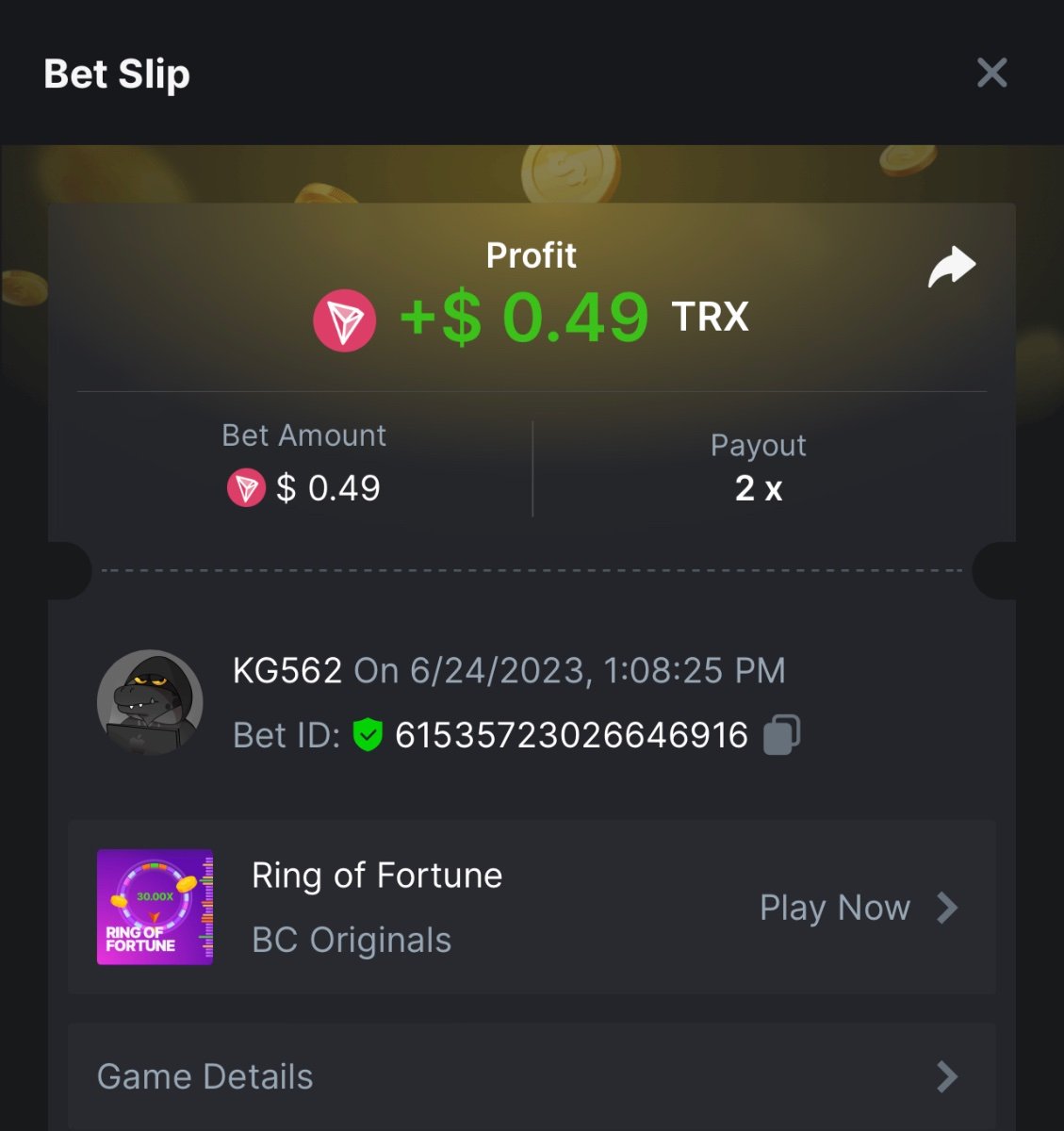
Task: Open KG562's profile avatar
Action: (x=151, y=702)
